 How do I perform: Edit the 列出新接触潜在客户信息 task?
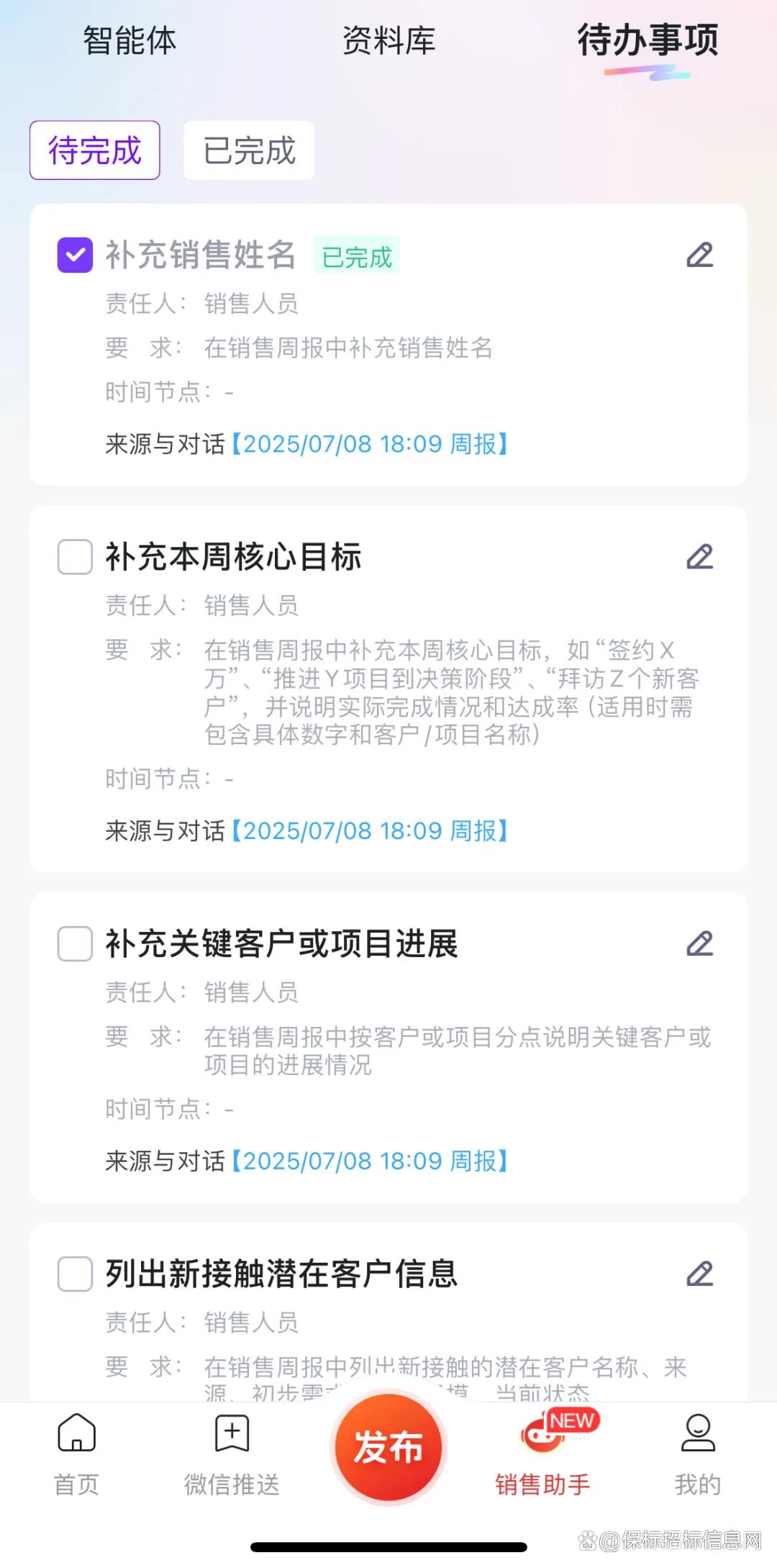pos(699,1274)
